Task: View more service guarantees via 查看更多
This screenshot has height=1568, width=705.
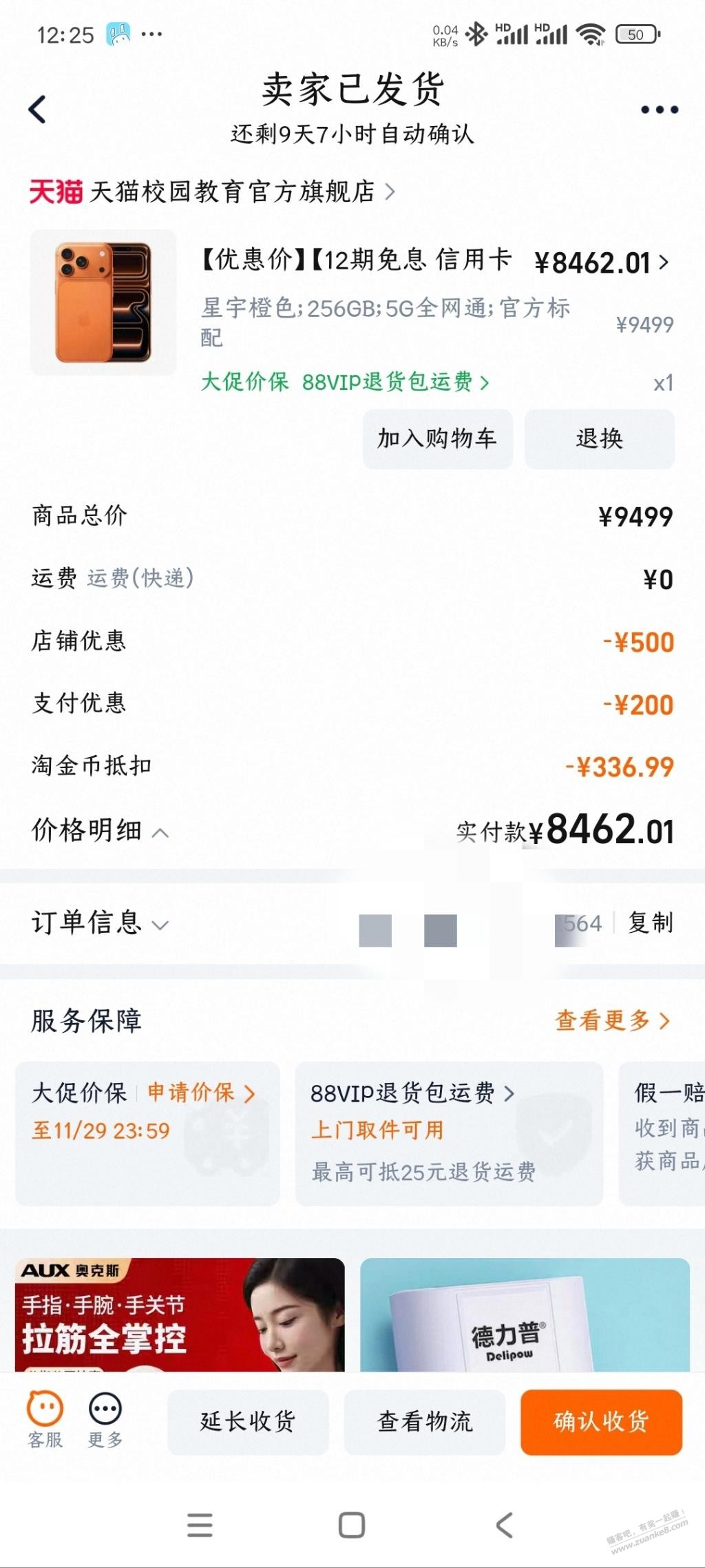Action: click(x=612, y=1020)
